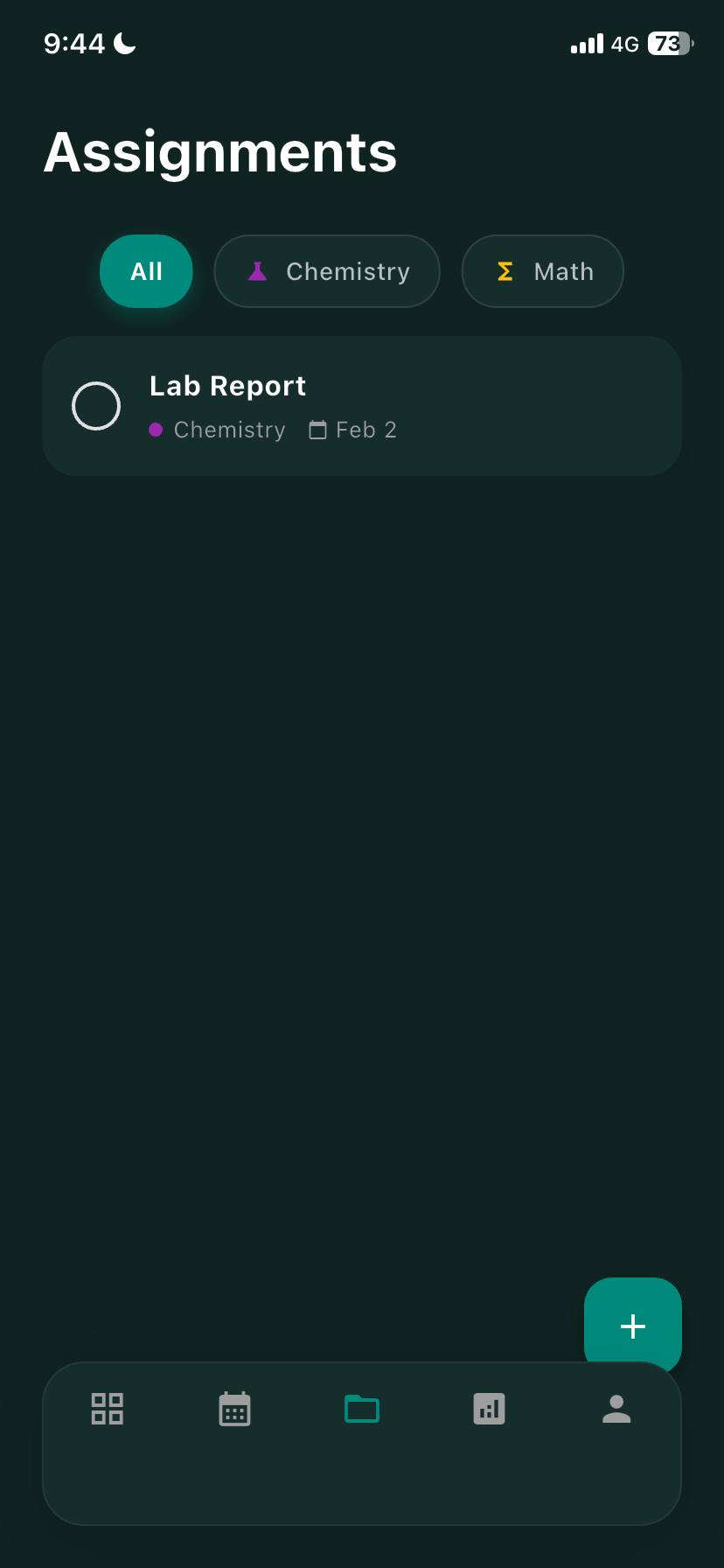Open the Dashboard grid icon in bottom navigation
The width and height of the screenshot is (724, 1568).
pos(106,1409)
